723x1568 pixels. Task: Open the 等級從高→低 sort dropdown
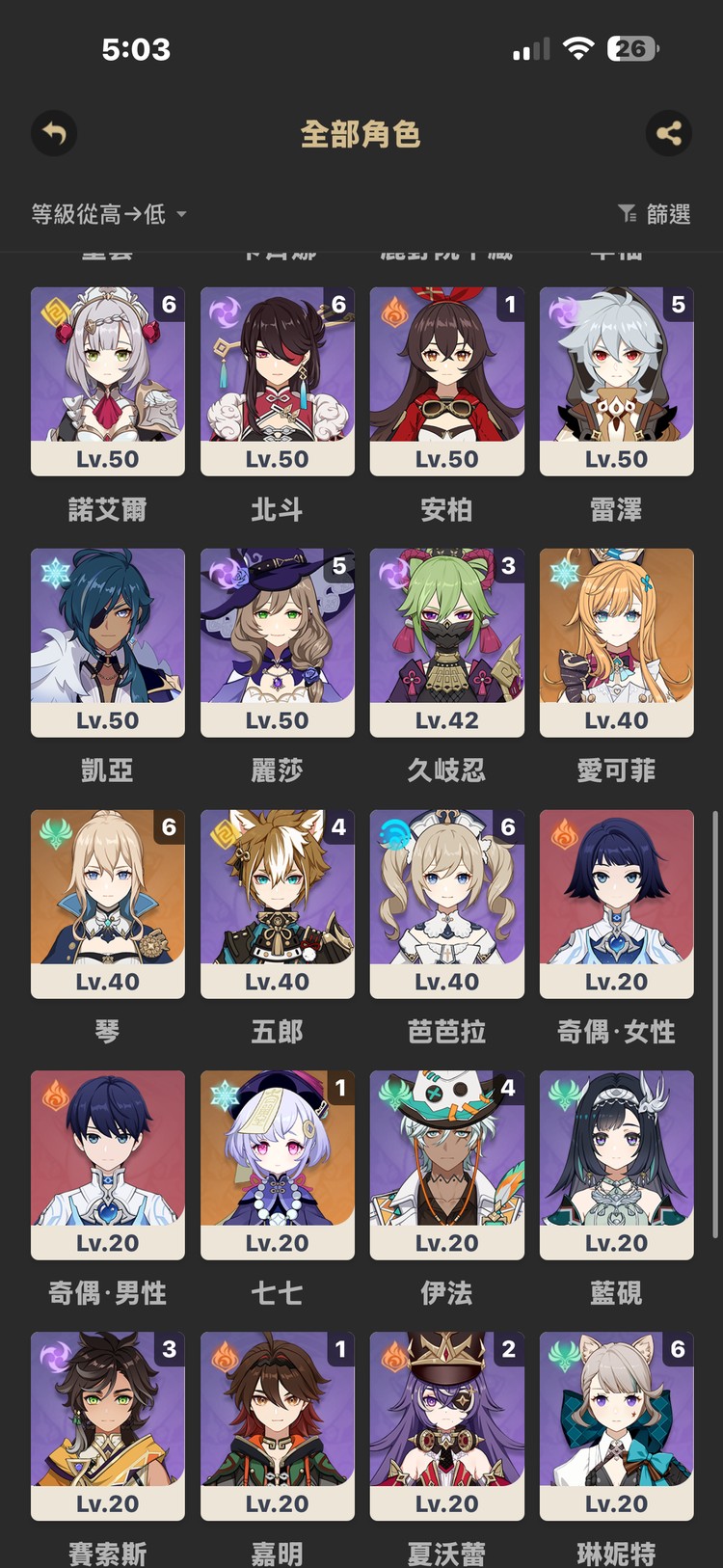(x=96, y=214)
